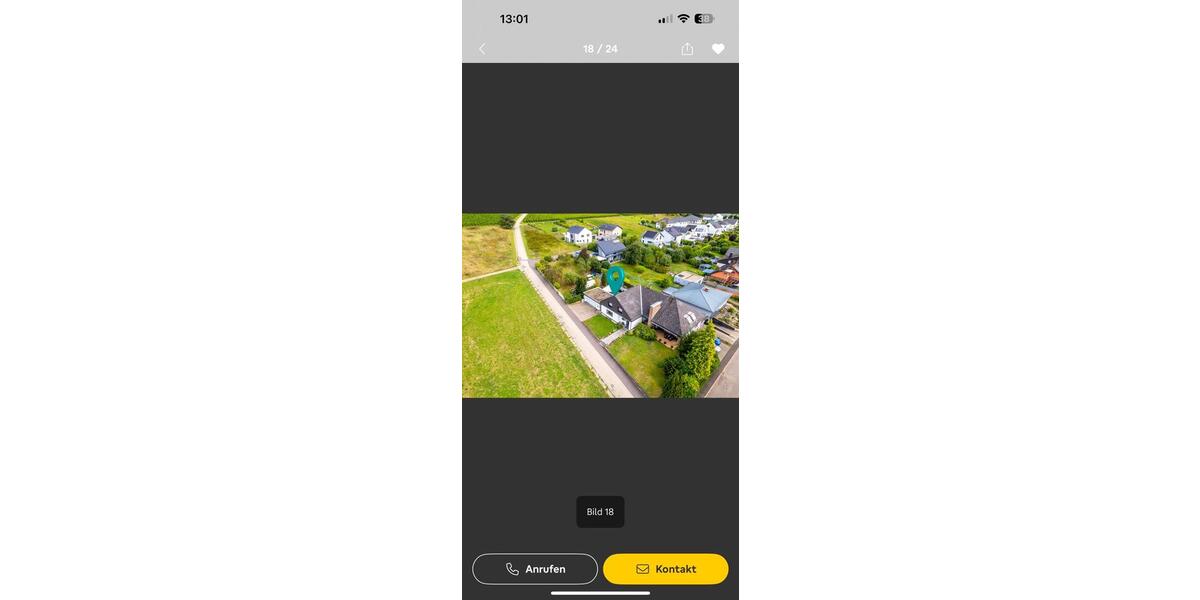Open the yellow Kontakt button
Screen dimensions: 1200x600
[x=665, y=569]
